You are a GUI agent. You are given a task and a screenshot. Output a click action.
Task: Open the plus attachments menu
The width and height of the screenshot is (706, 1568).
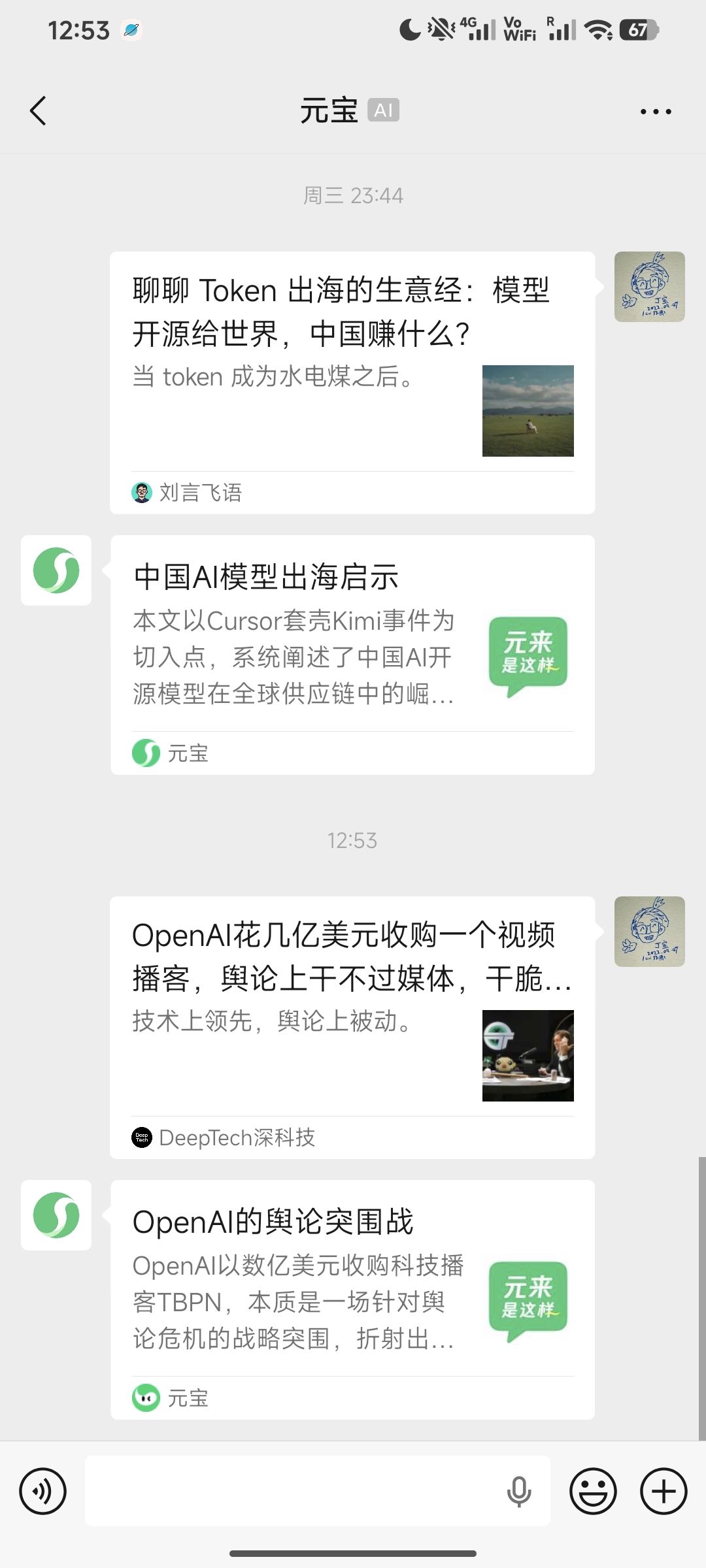pos(664,1491)
